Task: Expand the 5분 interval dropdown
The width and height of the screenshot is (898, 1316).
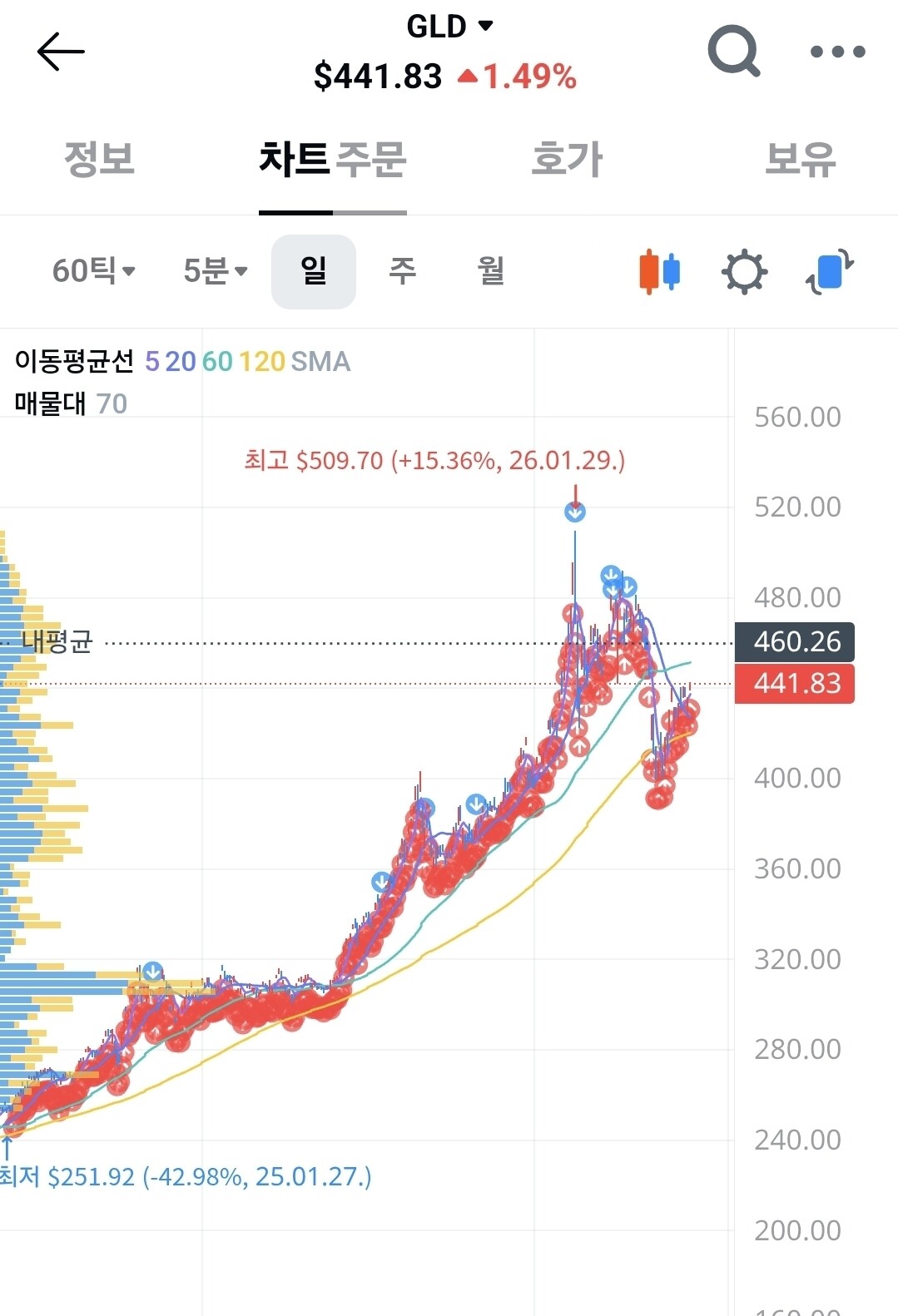Action: click(216, 271)
